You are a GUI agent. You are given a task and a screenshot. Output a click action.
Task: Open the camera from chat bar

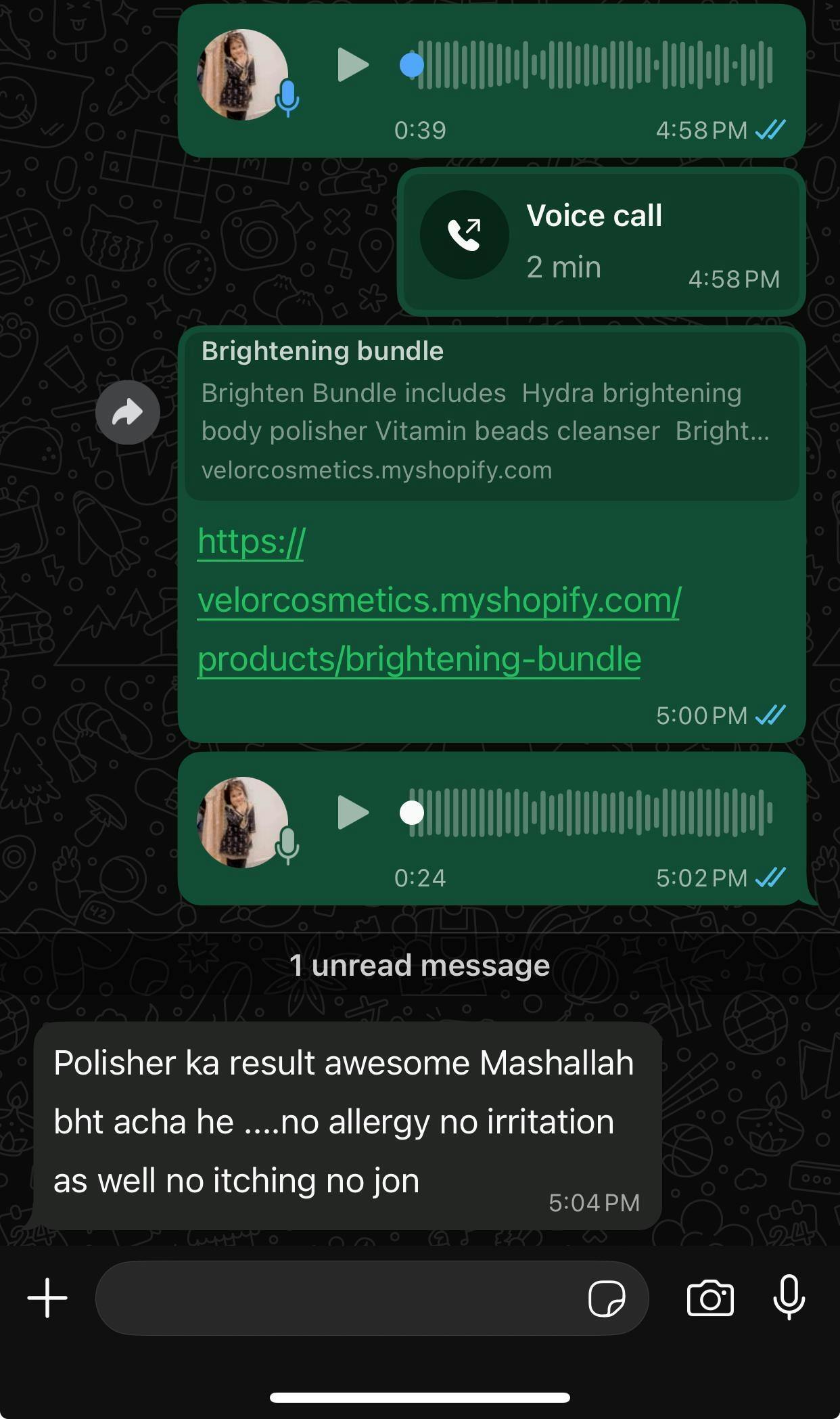click(710, 1297)
